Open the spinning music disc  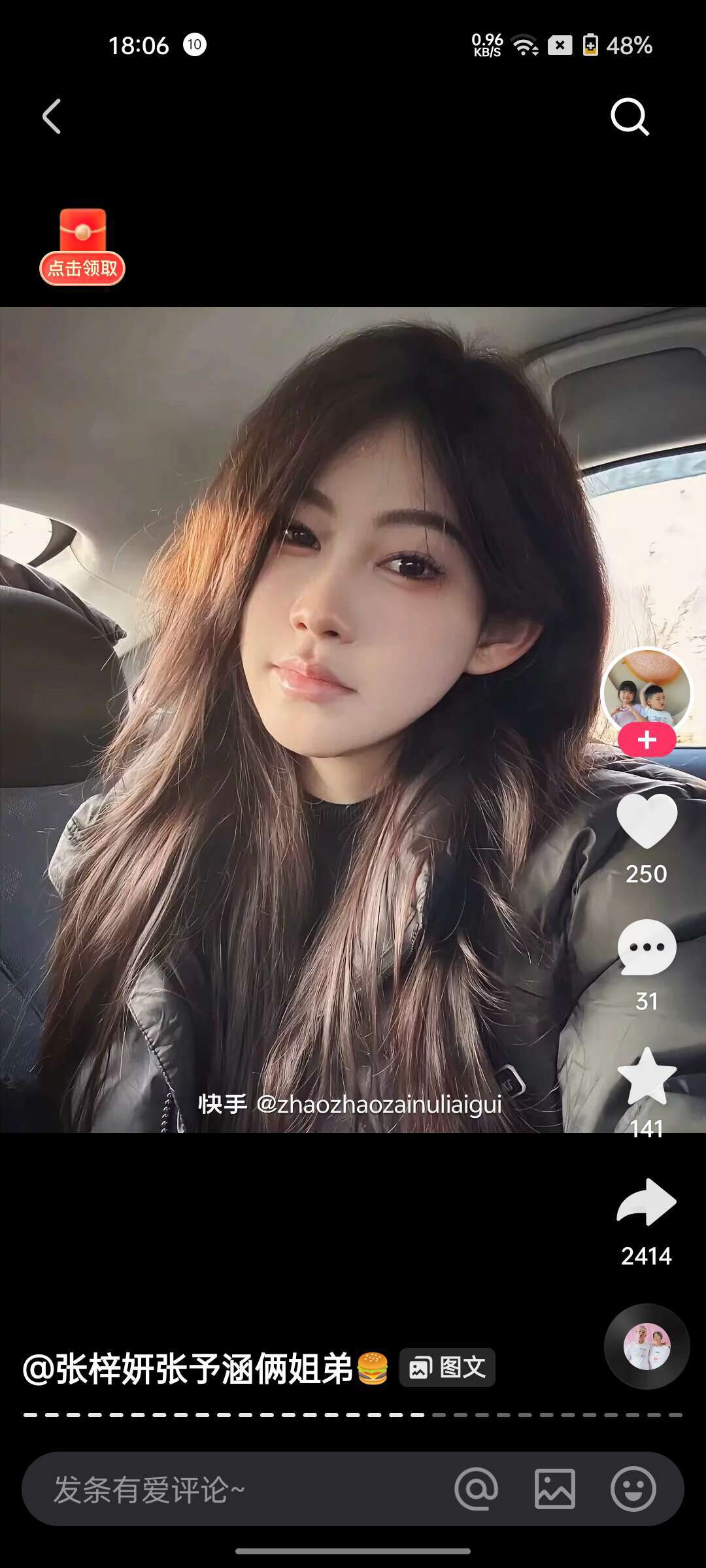(x=647, y=1346)
